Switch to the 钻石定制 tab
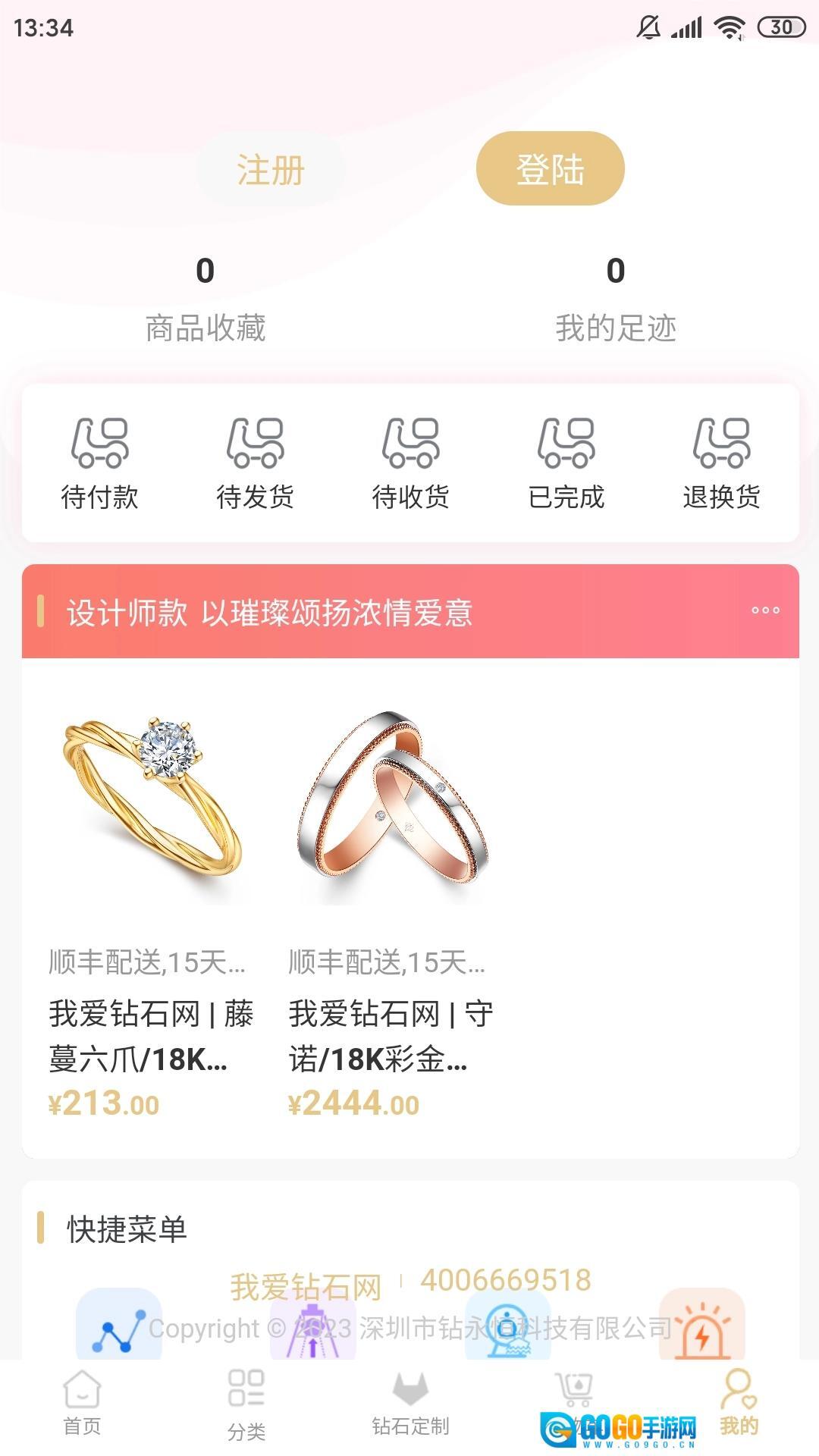 click(410, 1404)
